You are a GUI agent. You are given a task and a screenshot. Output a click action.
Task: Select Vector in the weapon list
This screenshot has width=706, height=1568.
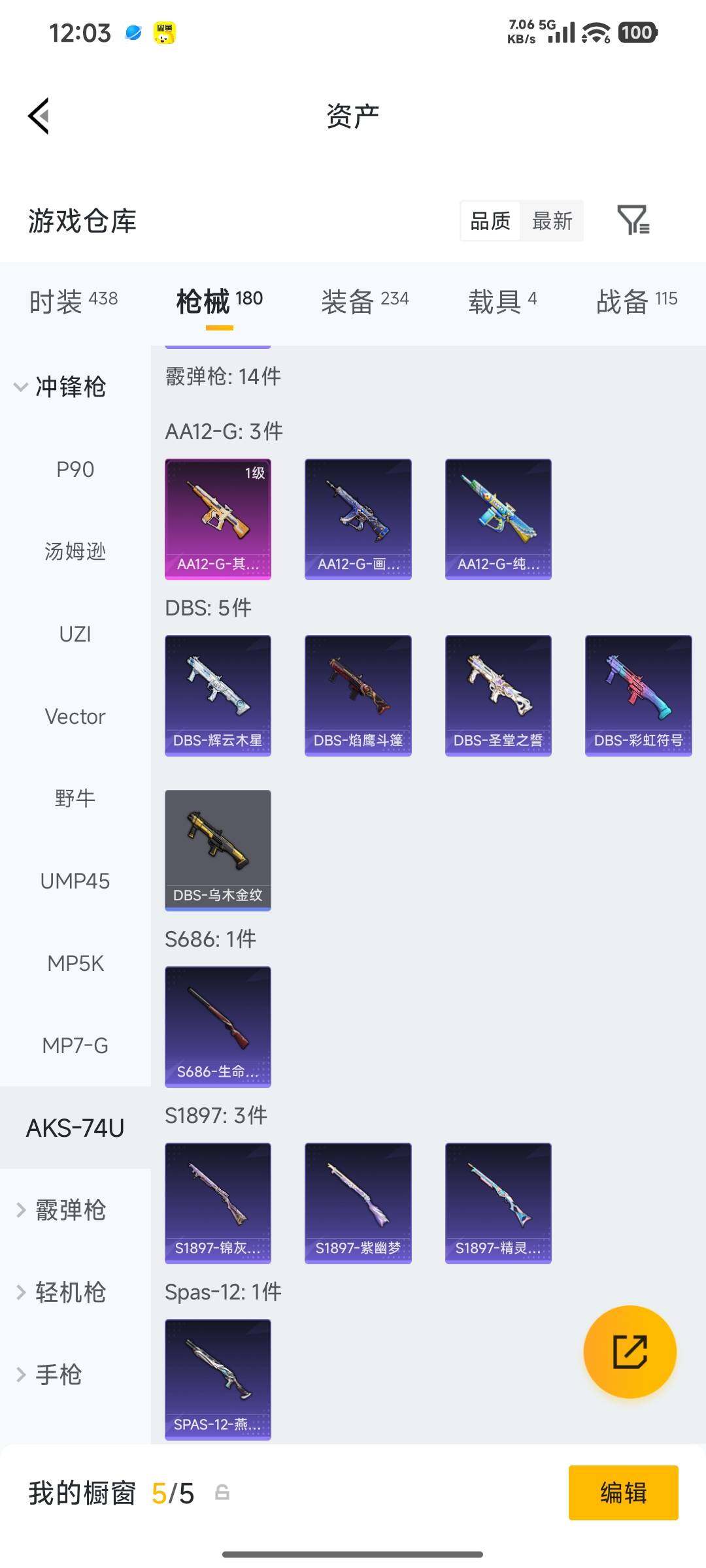pyautogui.click(x=75, y=716)
